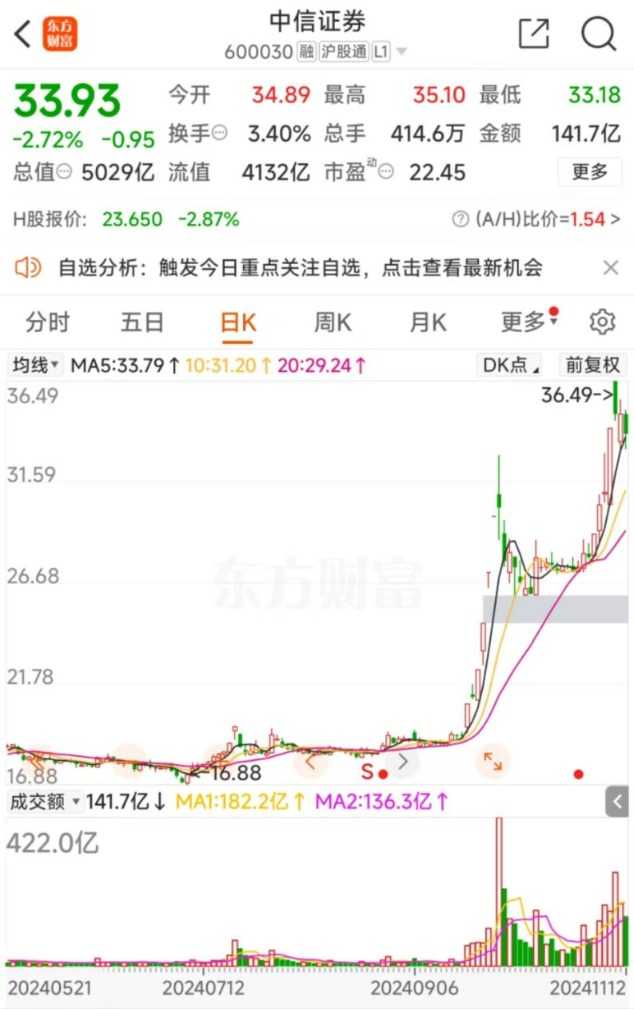Image resolution: width=634 pixels, height=1009 pixels.
Task: Change the 前复权 adjustment setting
Action: (592, 365)
